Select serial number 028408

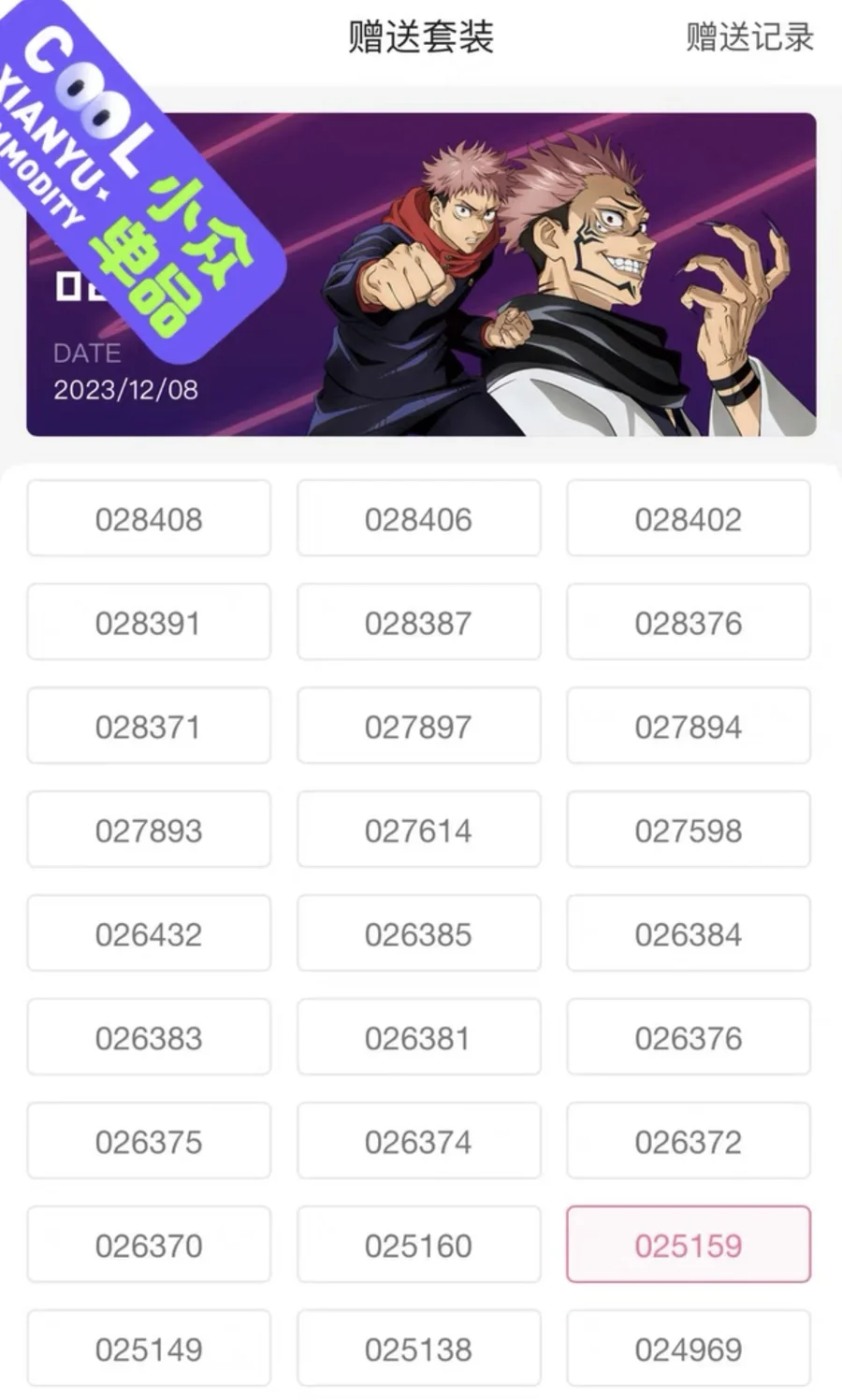click(149, 519)
